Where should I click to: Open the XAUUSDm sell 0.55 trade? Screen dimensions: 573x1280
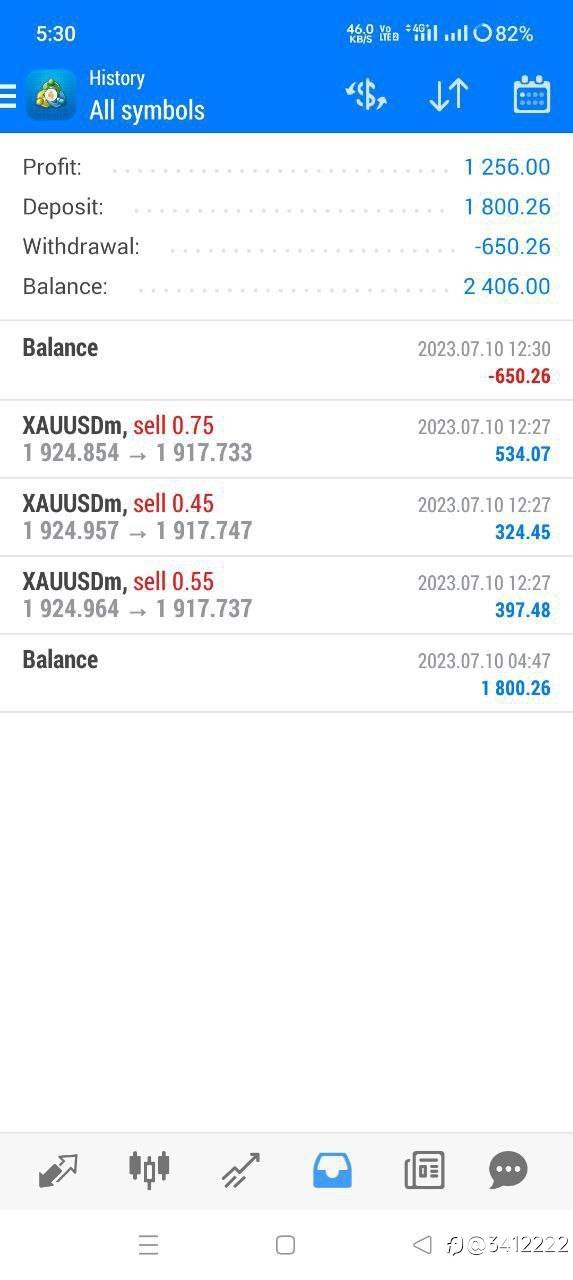286,596
